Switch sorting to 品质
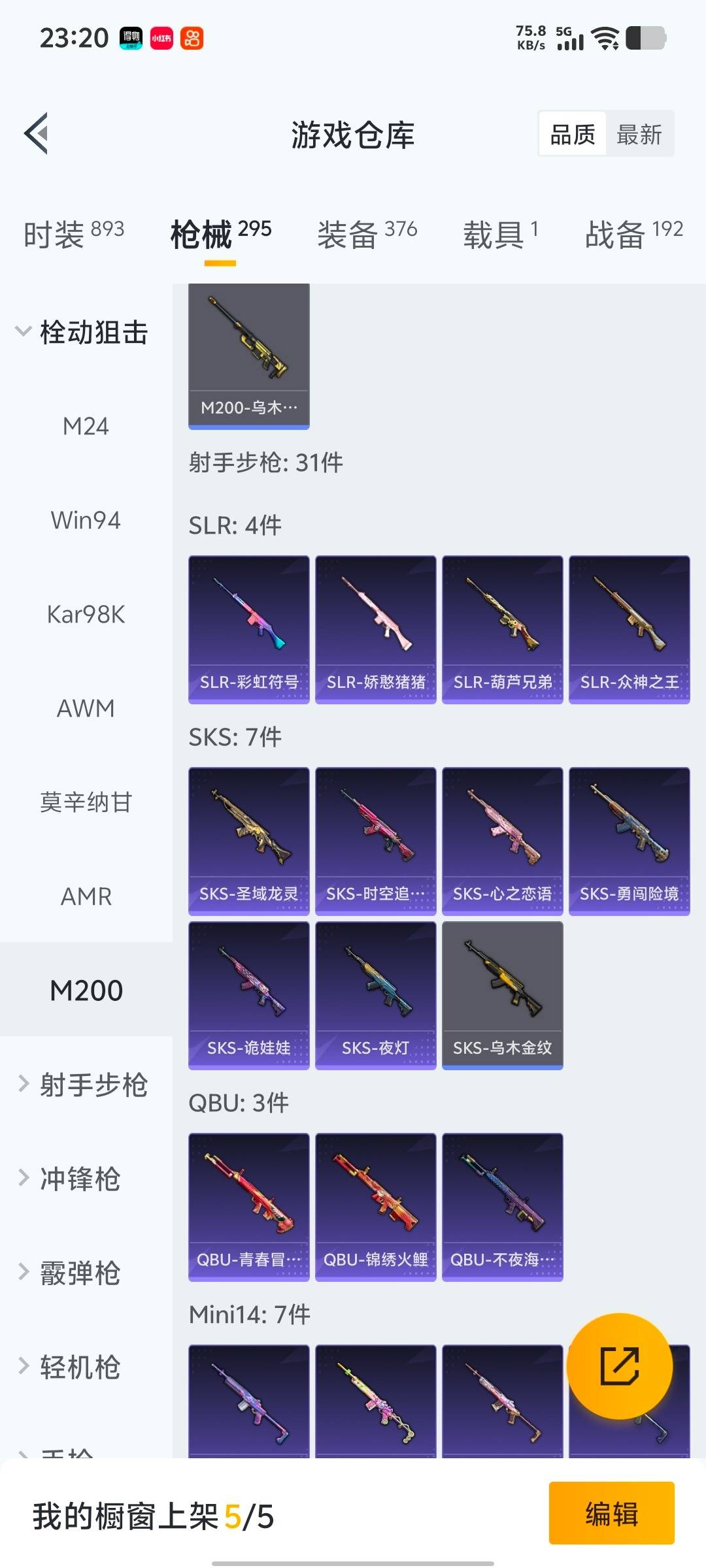This screenshot has width=706, height=1568. click(571, 134)
